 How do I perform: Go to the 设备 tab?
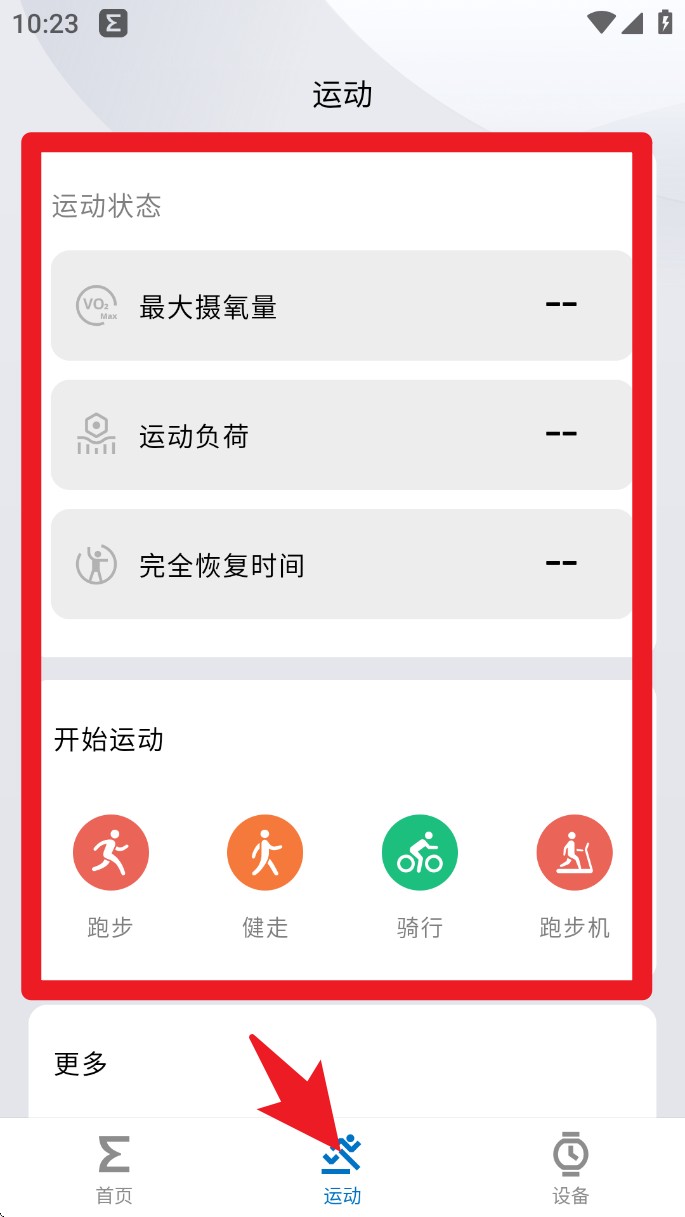click(x=570, y=1168)
